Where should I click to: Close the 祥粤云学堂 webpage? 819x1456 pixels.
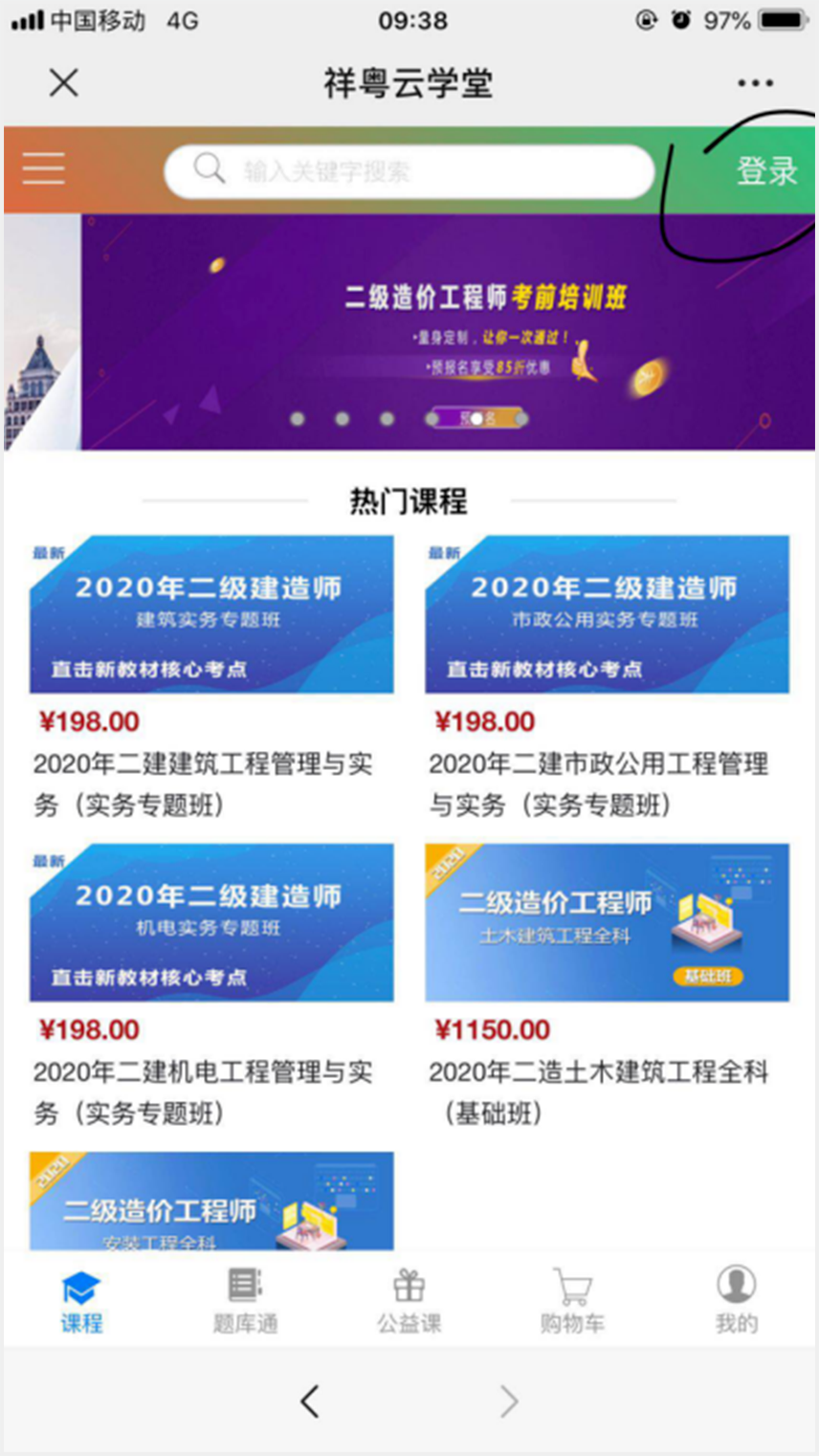pos(63,83)
